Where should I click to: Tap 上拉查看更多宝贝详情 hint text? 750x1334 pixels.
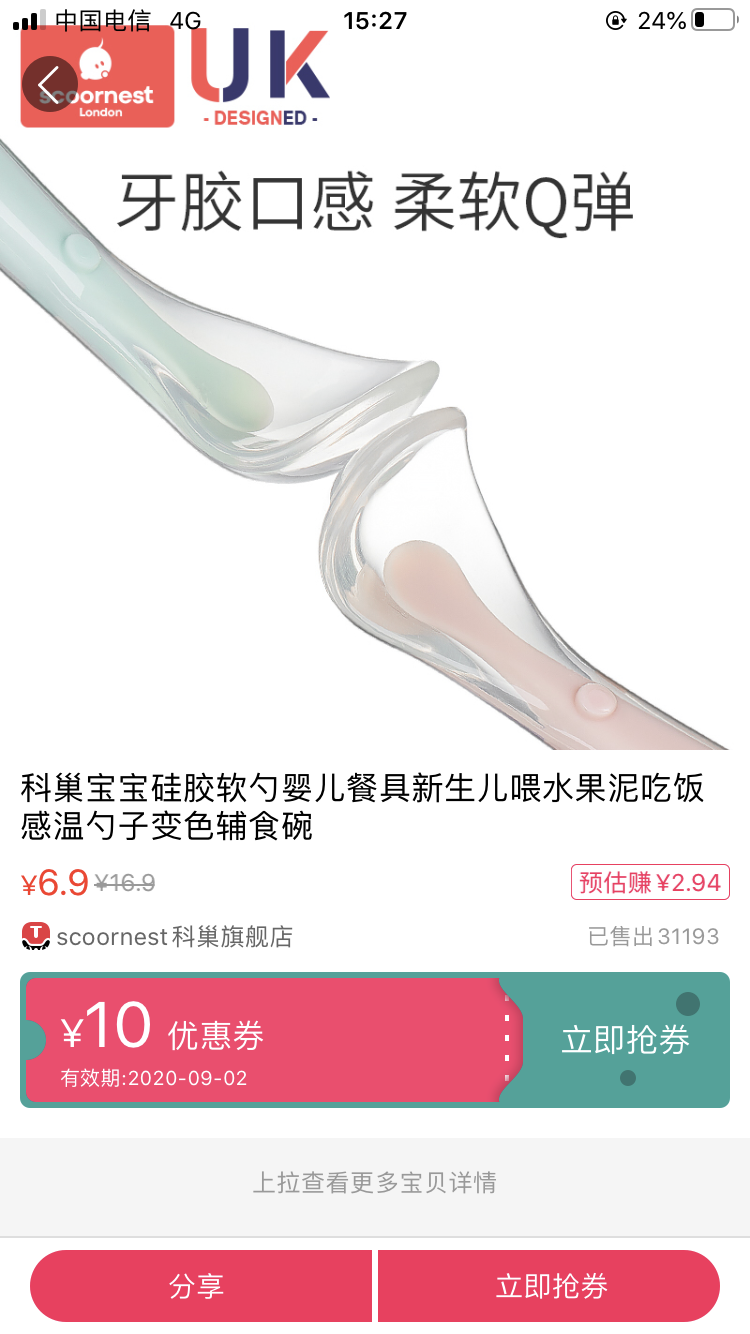[x=374, y=1184]
